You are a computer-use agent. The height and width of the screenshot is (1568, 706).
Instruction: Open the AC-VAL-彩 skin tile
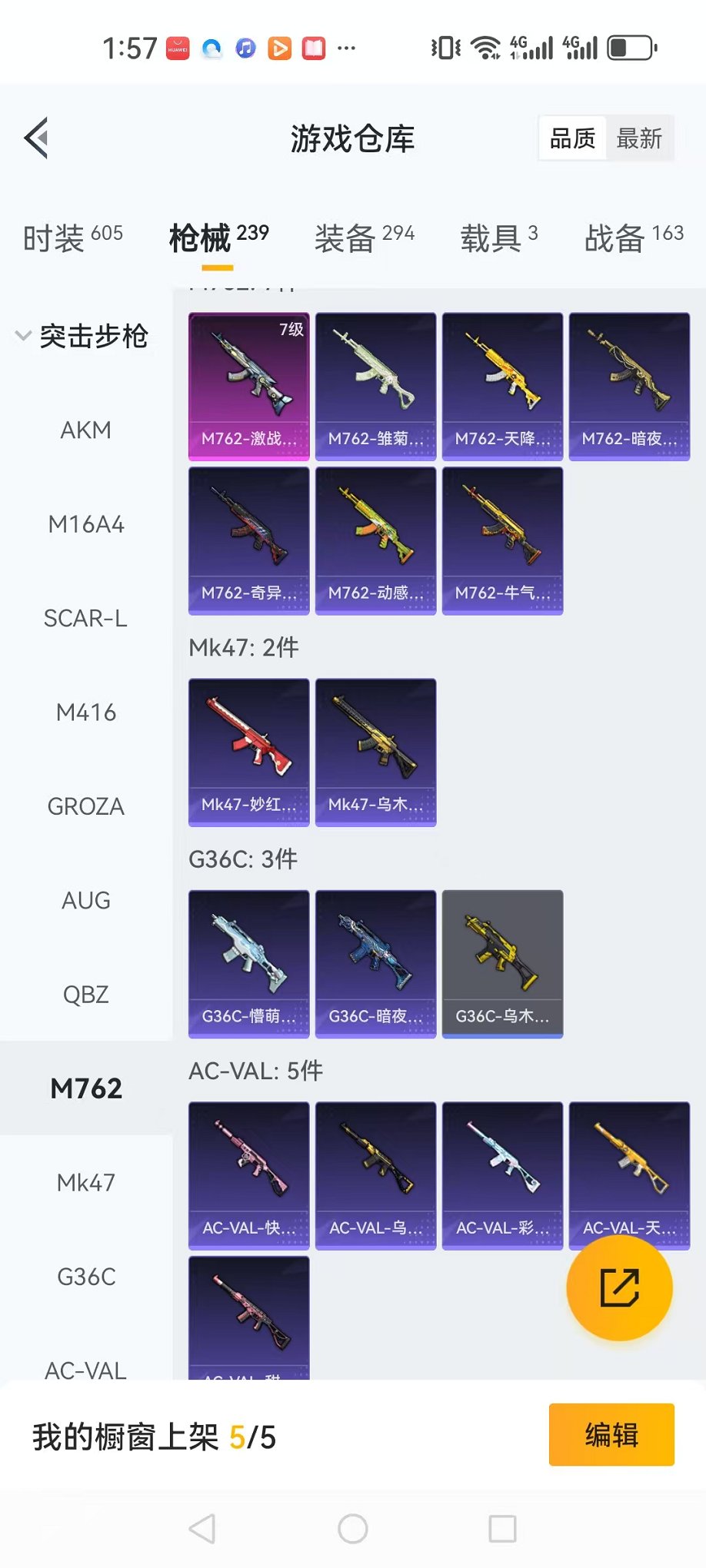(502, 1174)
